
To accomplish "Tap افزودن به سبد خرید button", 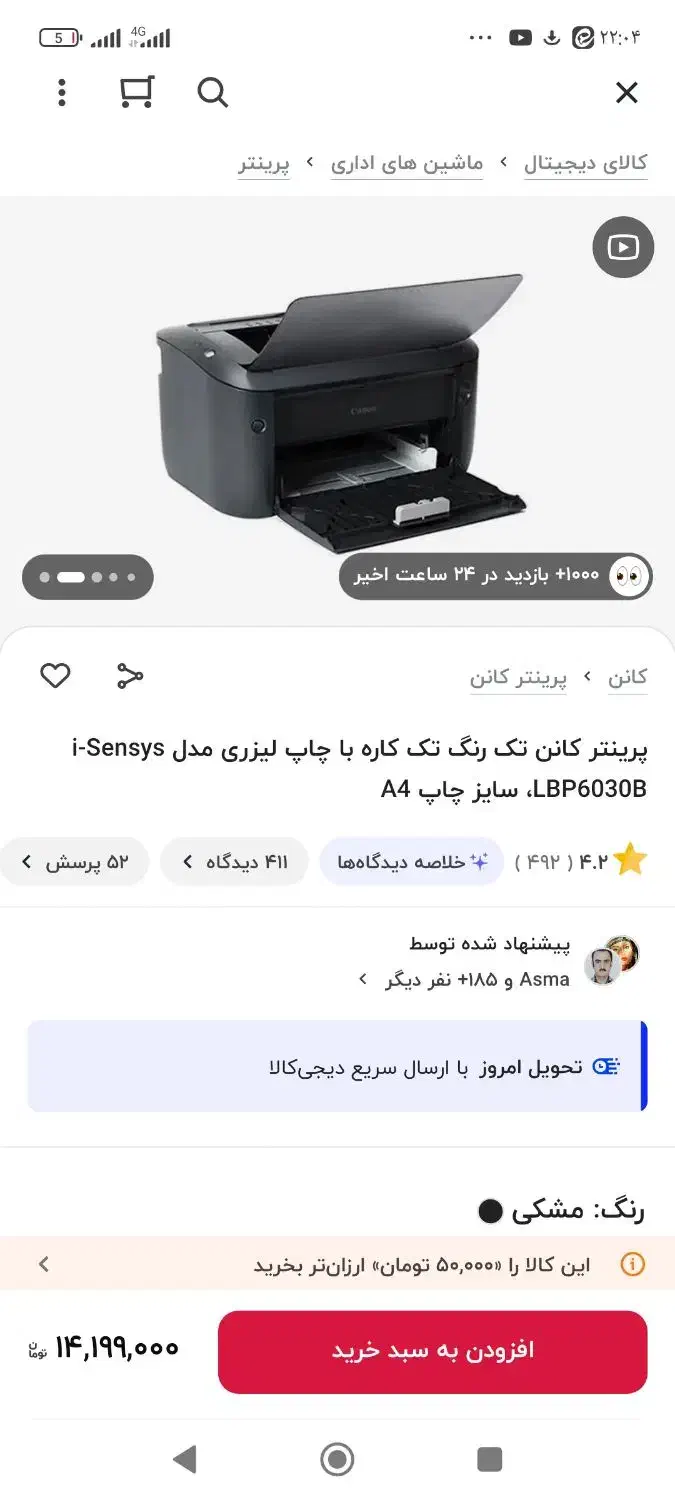I will 432,1351.
